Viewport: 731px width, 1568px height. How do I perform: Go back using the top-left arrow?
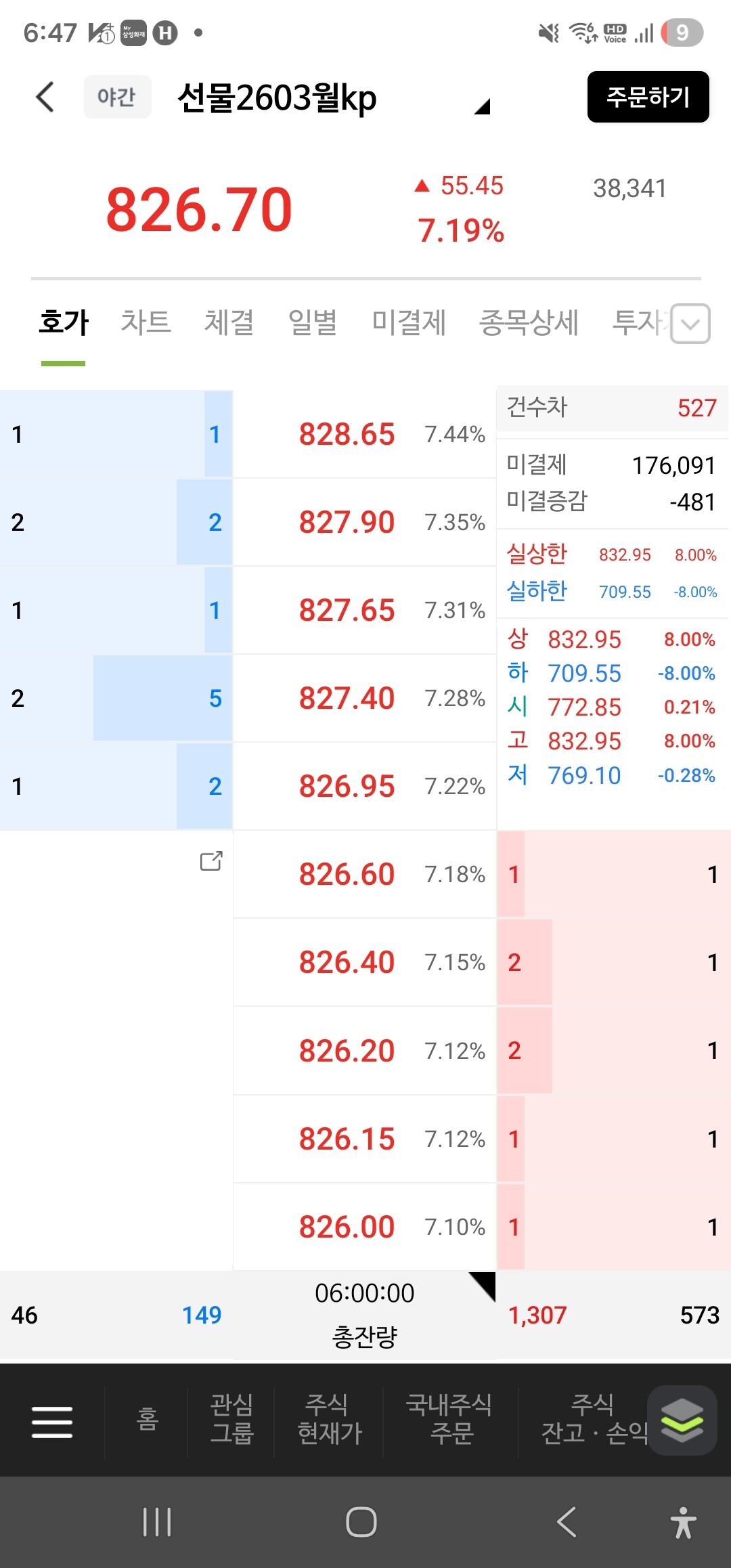tap(45, 97)
